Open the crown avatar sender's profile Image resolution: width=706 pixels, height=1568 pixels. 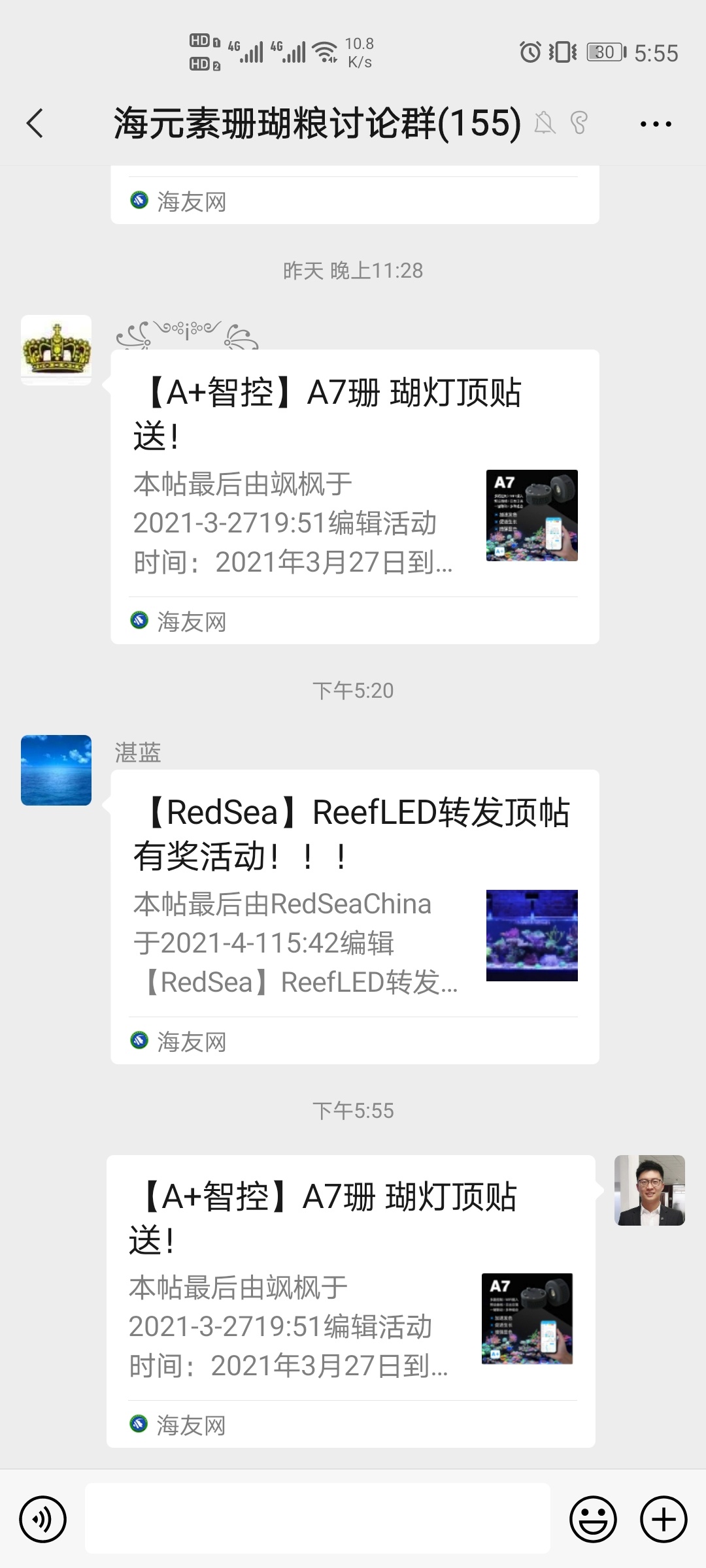[x=56, y=350]
